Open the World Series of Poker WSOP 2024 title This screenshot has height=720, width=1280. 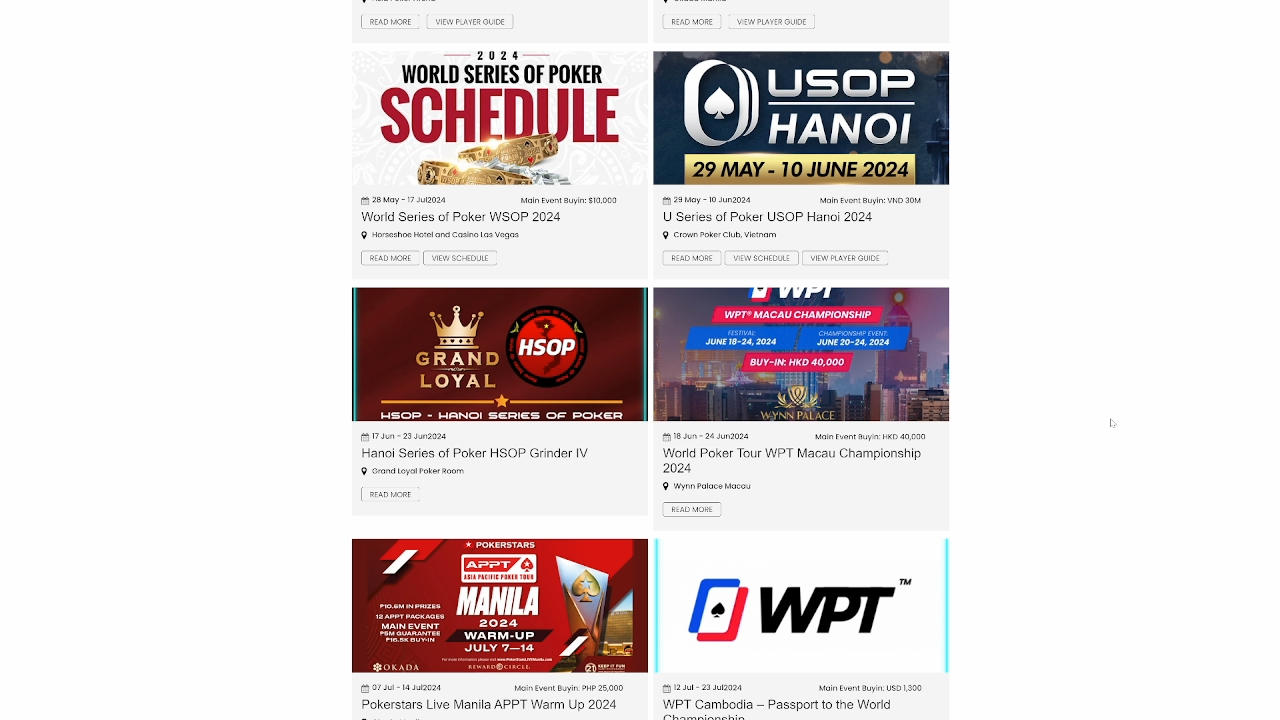(460, 217)
